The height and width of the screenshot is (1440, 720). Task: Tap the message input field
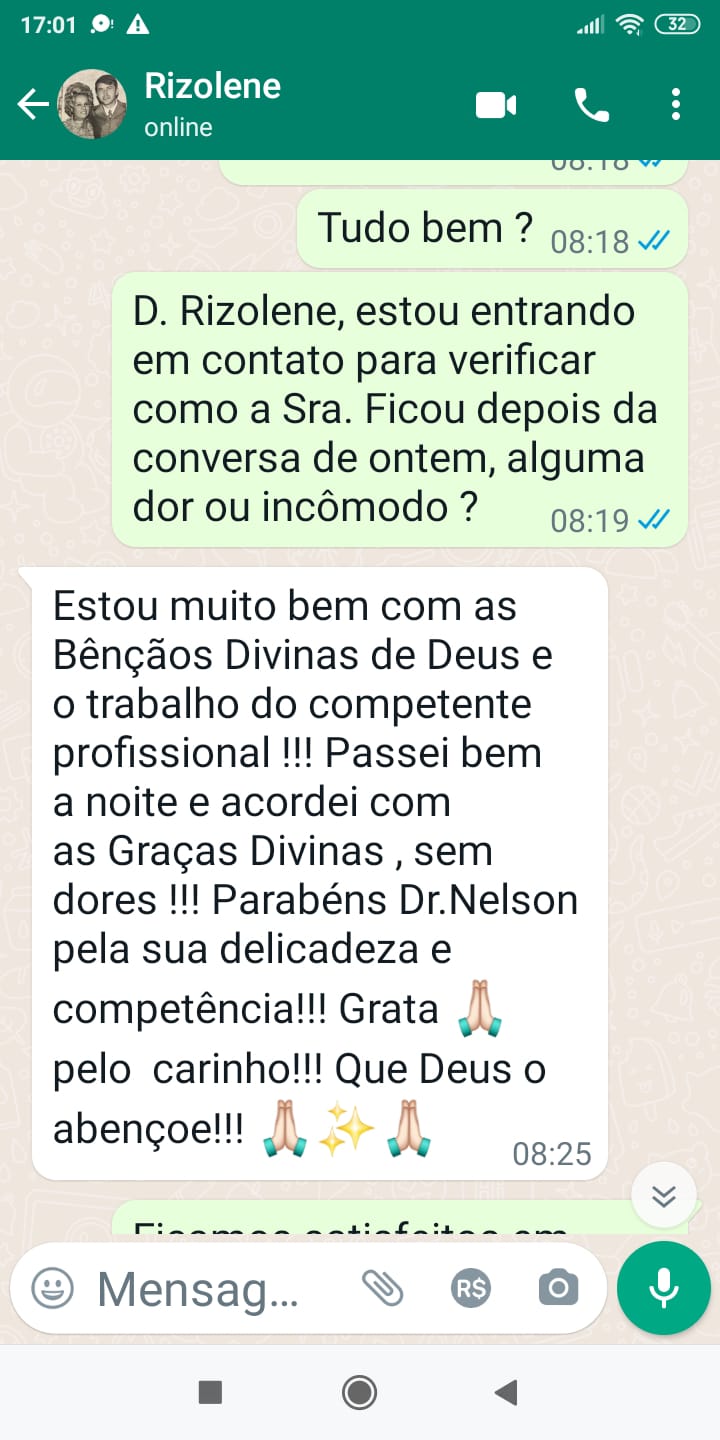coord(200,1288)
